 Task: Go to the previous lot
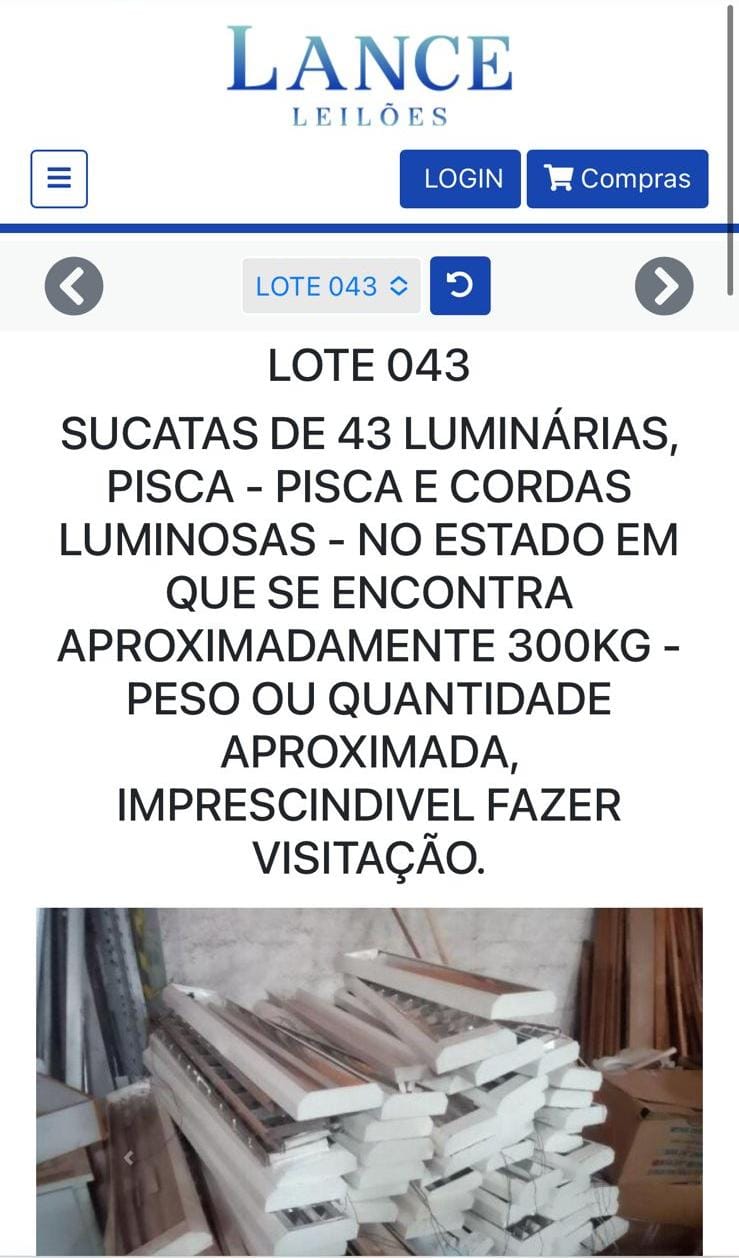[x=74, y=286]
